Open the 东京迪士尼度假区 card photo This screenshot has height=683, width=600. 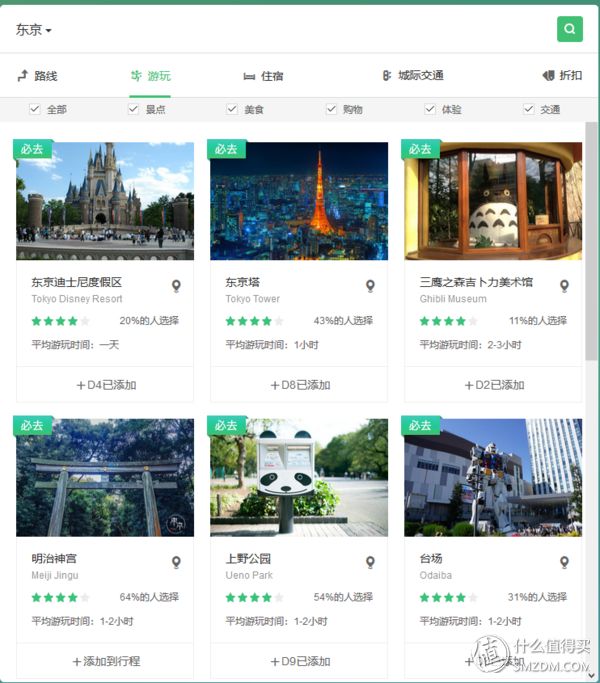pyautogui.click(x=105, y=201)
